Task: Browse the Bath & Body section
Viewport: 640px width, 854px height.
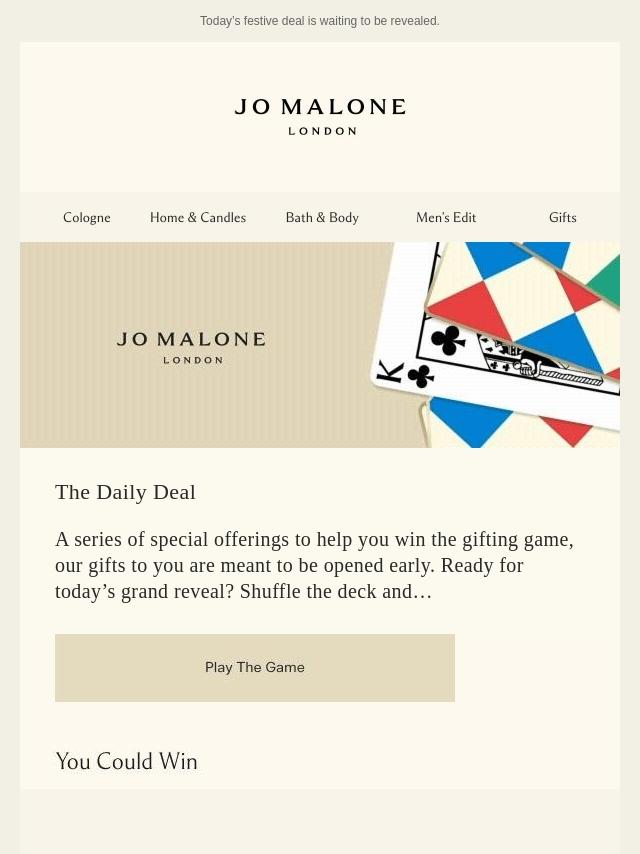Action: 322,217
